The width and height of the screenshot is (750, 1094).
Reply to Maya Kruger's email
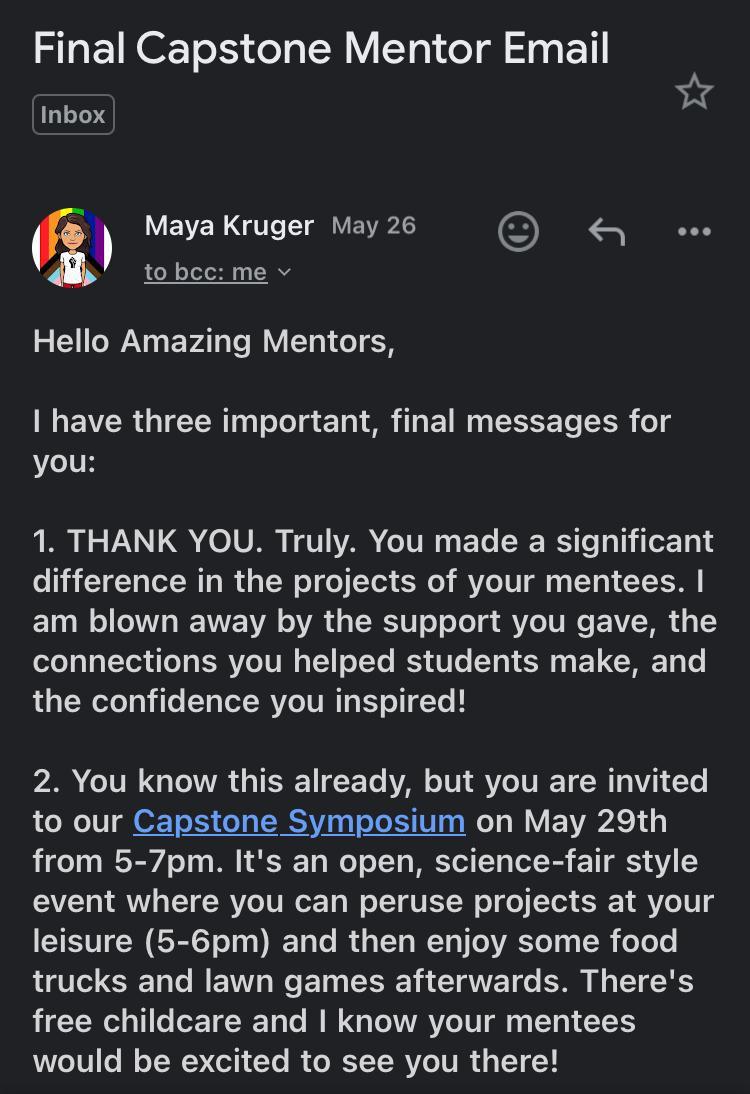point(606,232)
